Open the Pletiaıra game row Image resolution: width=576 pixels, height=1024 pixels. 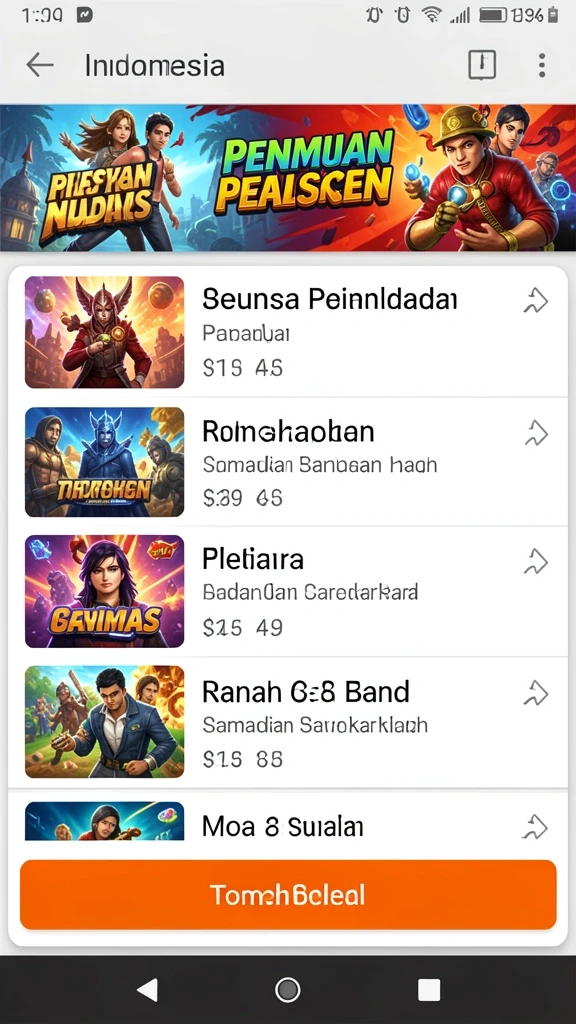tap(288, 591)
